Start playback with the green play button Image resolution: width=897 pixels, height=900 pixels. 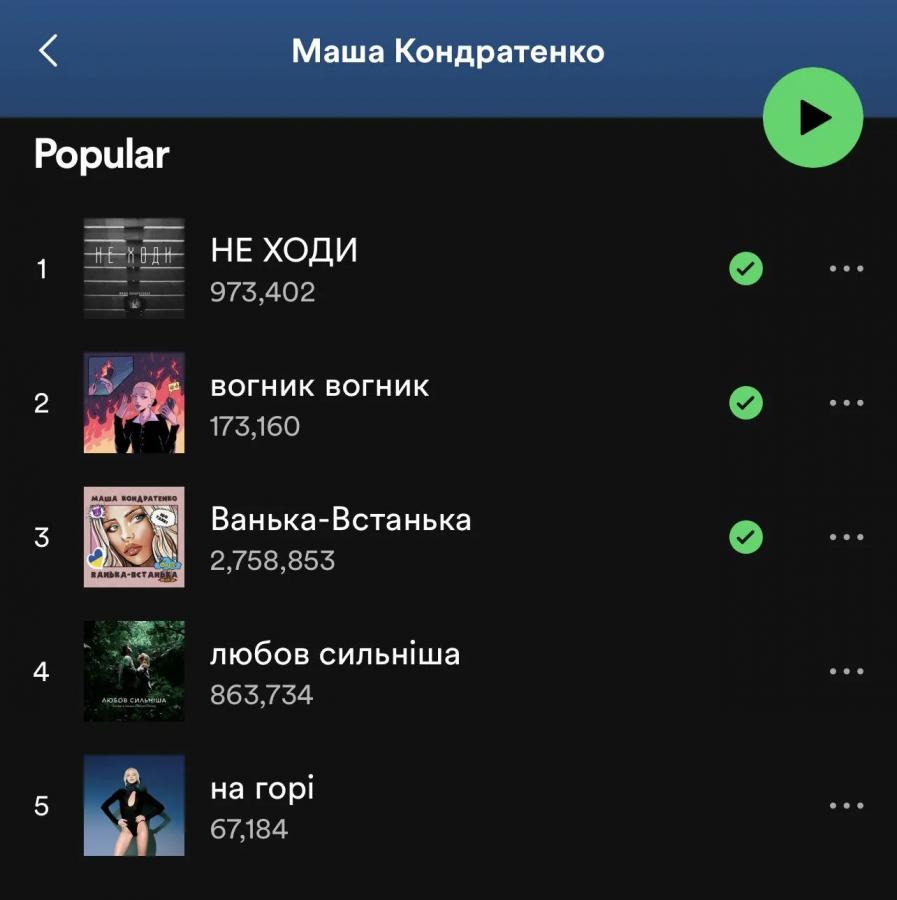[812, 117]
